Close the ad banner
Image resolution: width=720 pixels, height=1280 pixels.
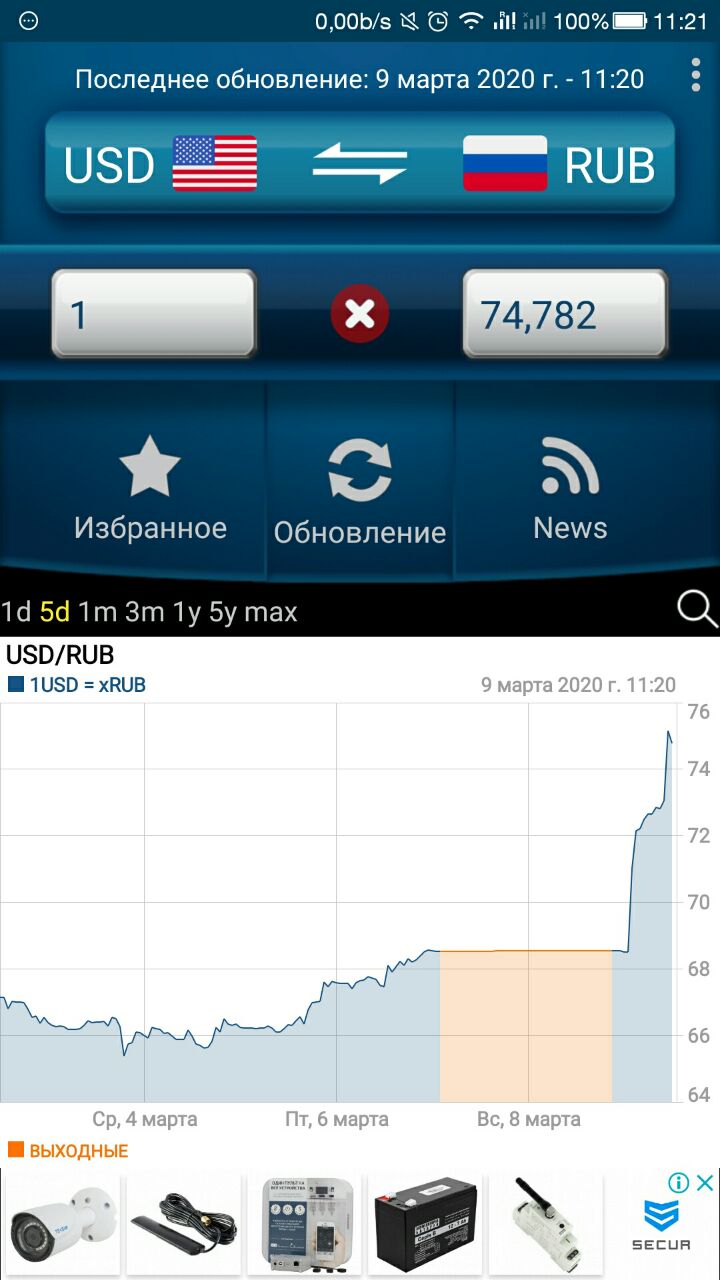706,1183
